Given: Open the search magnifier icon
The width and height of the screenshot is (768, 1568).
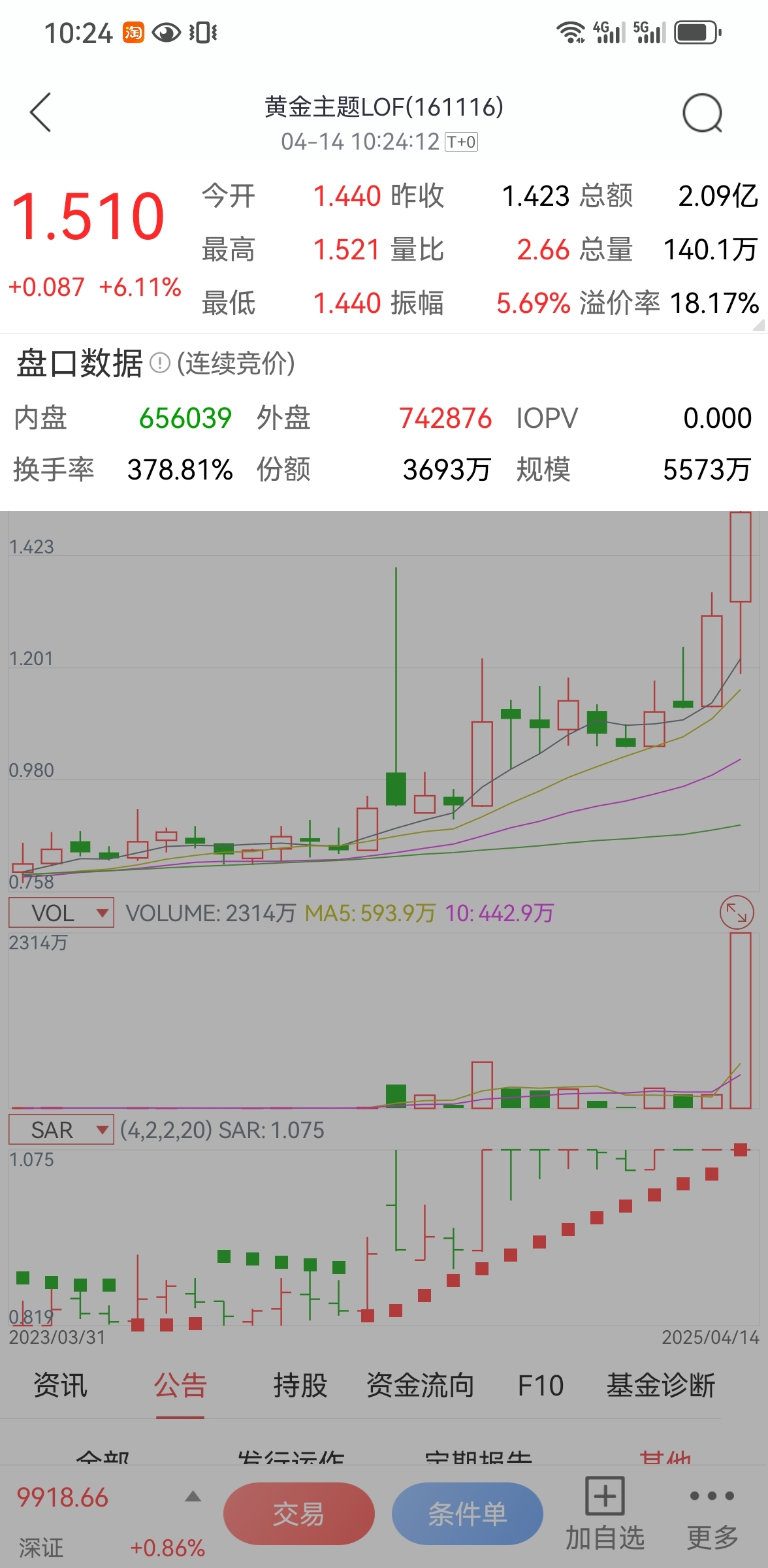Looking at the screenshot, I should coord(703,113).
